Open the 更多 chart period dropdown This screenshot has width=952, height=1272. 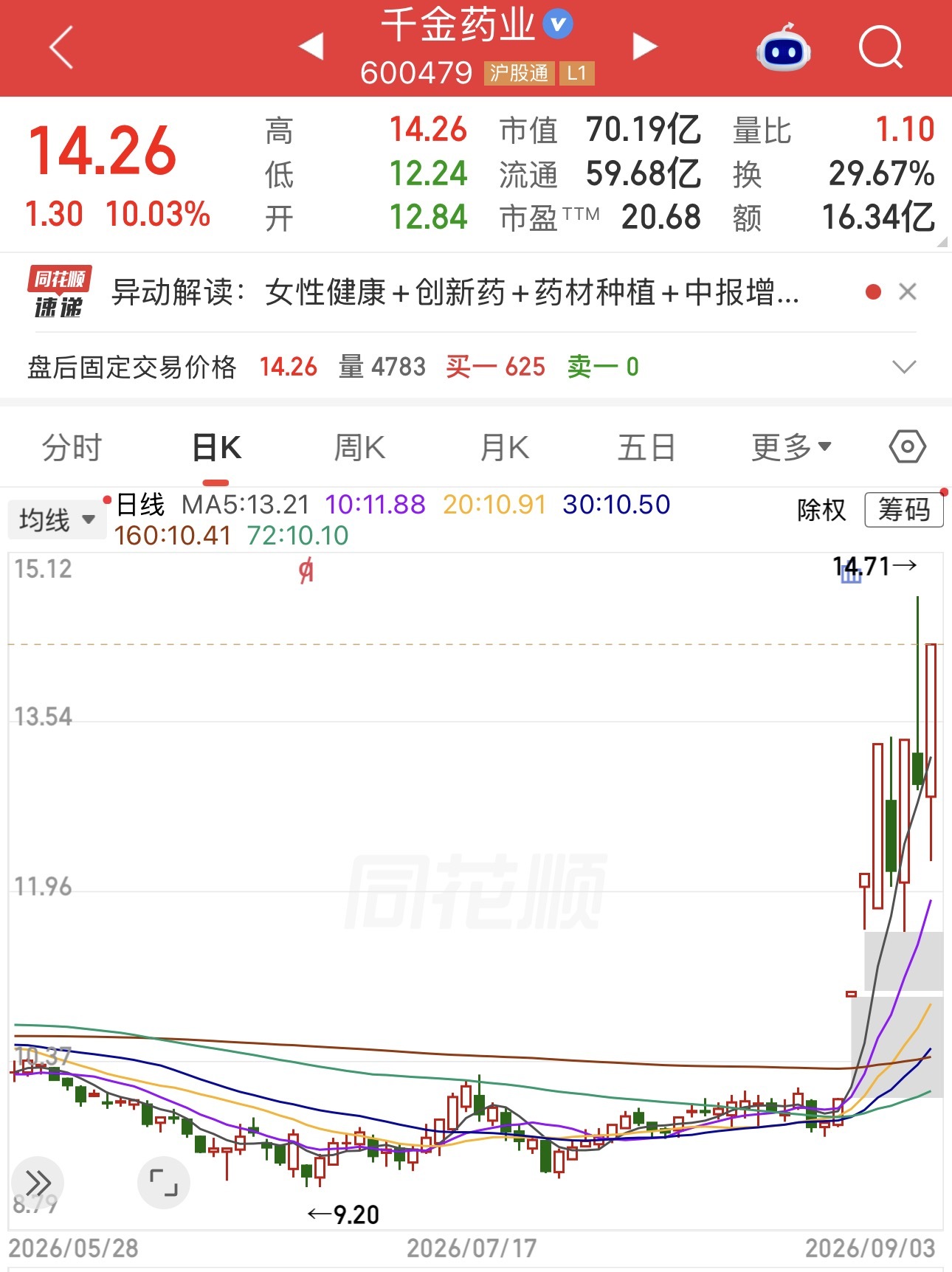click(791, 447)
